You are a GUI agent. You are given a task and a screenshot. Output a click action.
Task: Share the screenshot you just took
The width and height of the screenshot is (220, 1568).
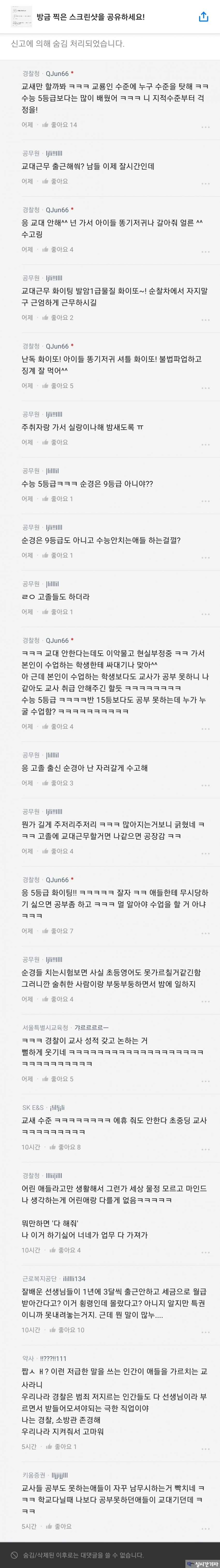coord(204,17)
